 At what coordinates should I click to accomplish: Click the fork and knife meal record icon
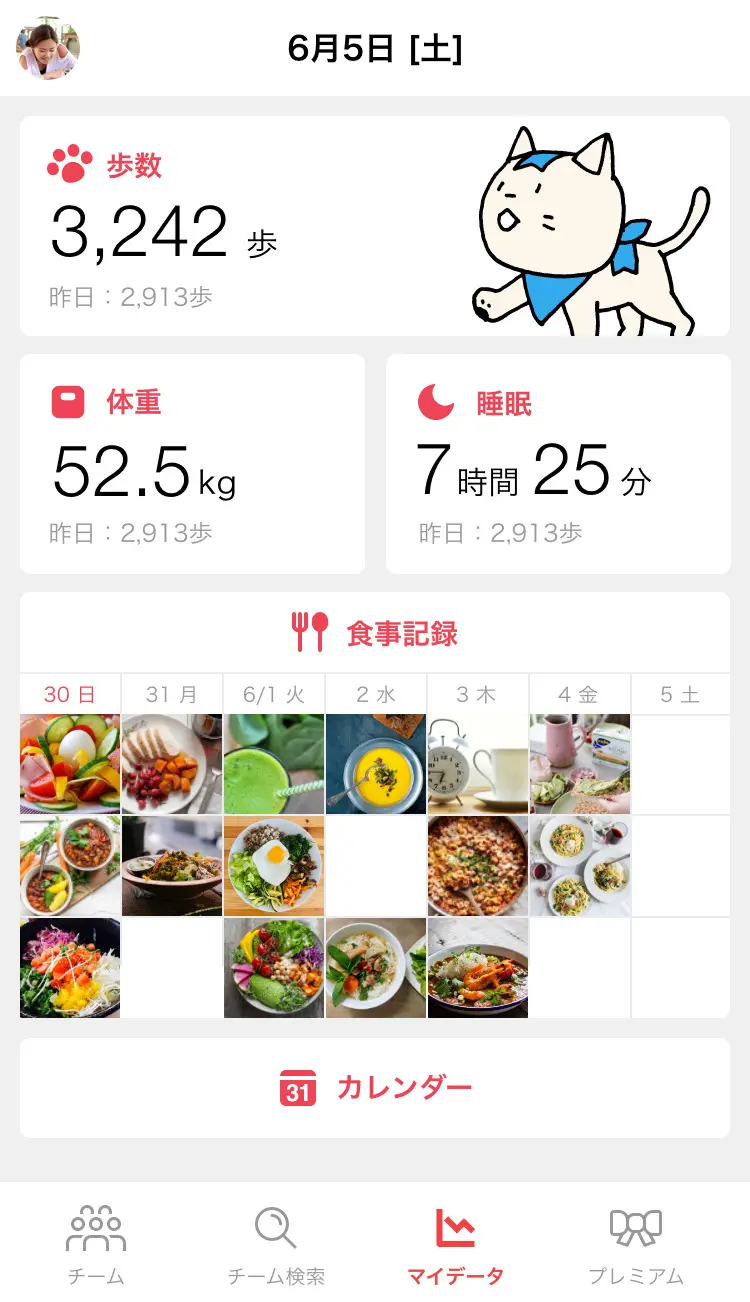point(313,631)
